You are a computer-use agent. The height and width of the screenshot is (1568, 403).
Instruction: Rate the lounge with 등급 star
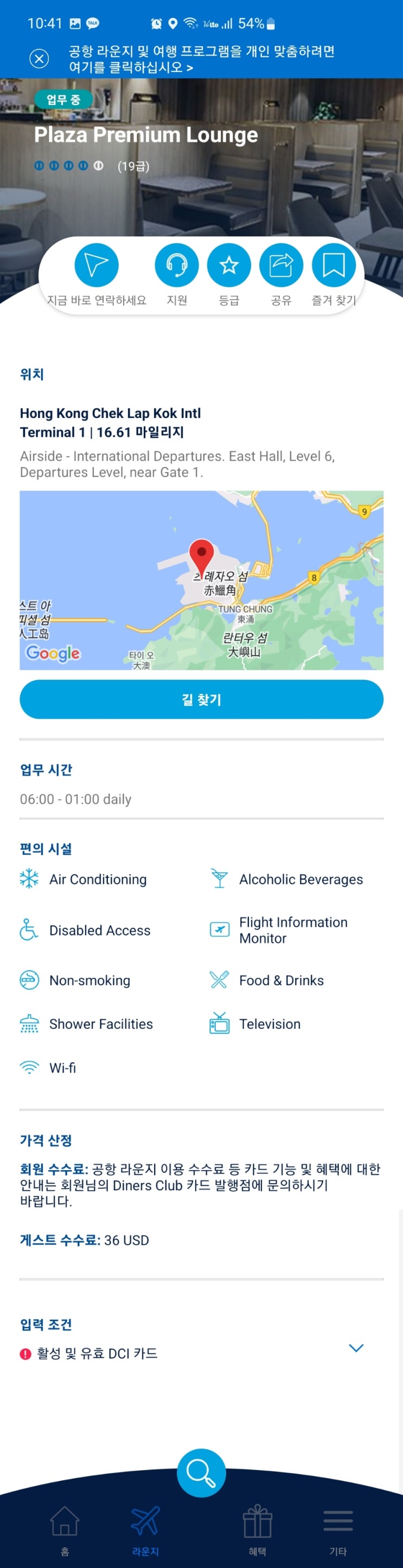pyautogui.click(x=229, y=265)
